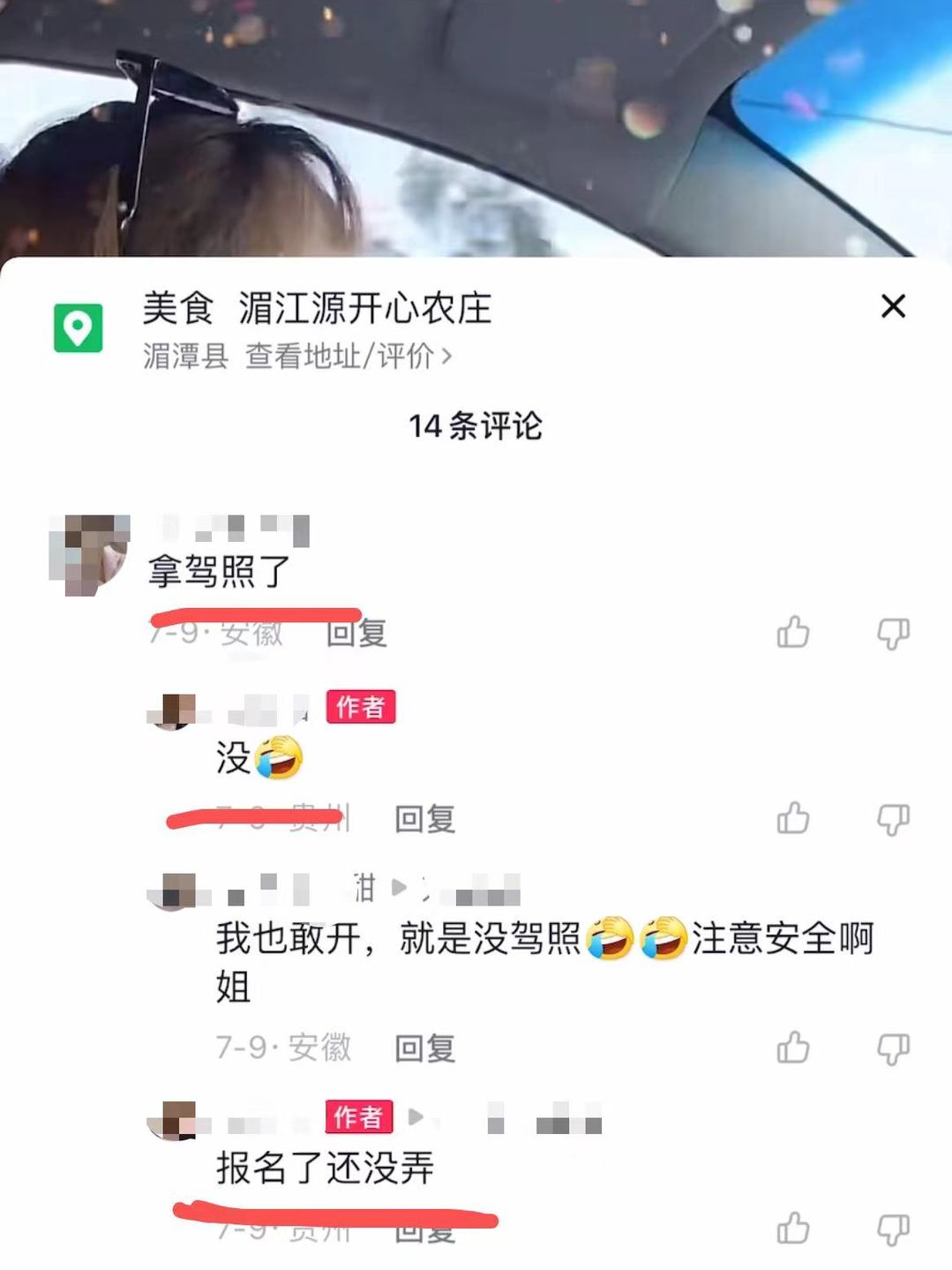Dislike the comment 我也敢开，就是没驾照
This screenshot has height=1270, width=952.
tap(893, 1049)
